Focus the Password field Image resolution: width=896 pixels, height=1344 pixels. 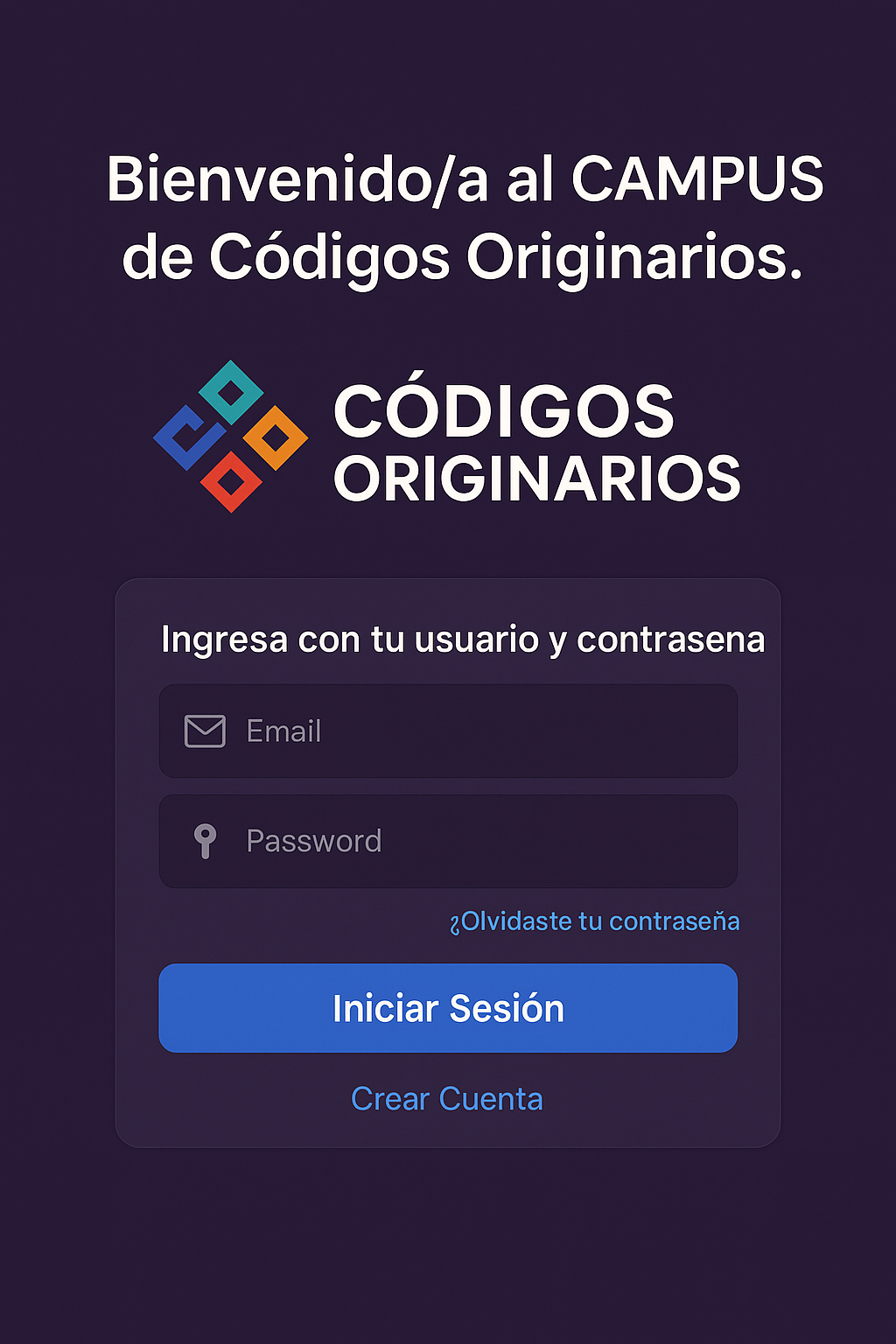448,841
